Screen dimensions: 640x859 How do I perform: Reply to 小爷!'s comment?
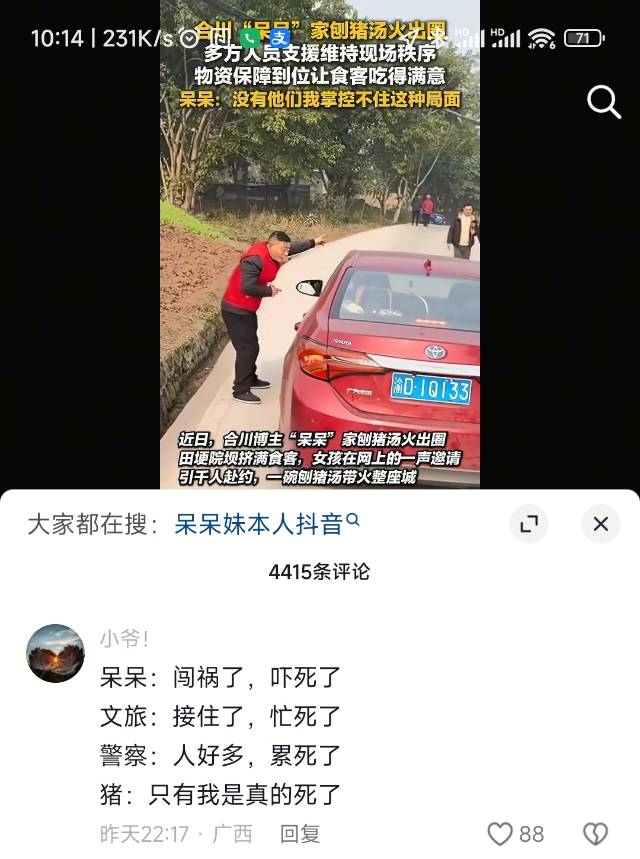coord(299,833)
